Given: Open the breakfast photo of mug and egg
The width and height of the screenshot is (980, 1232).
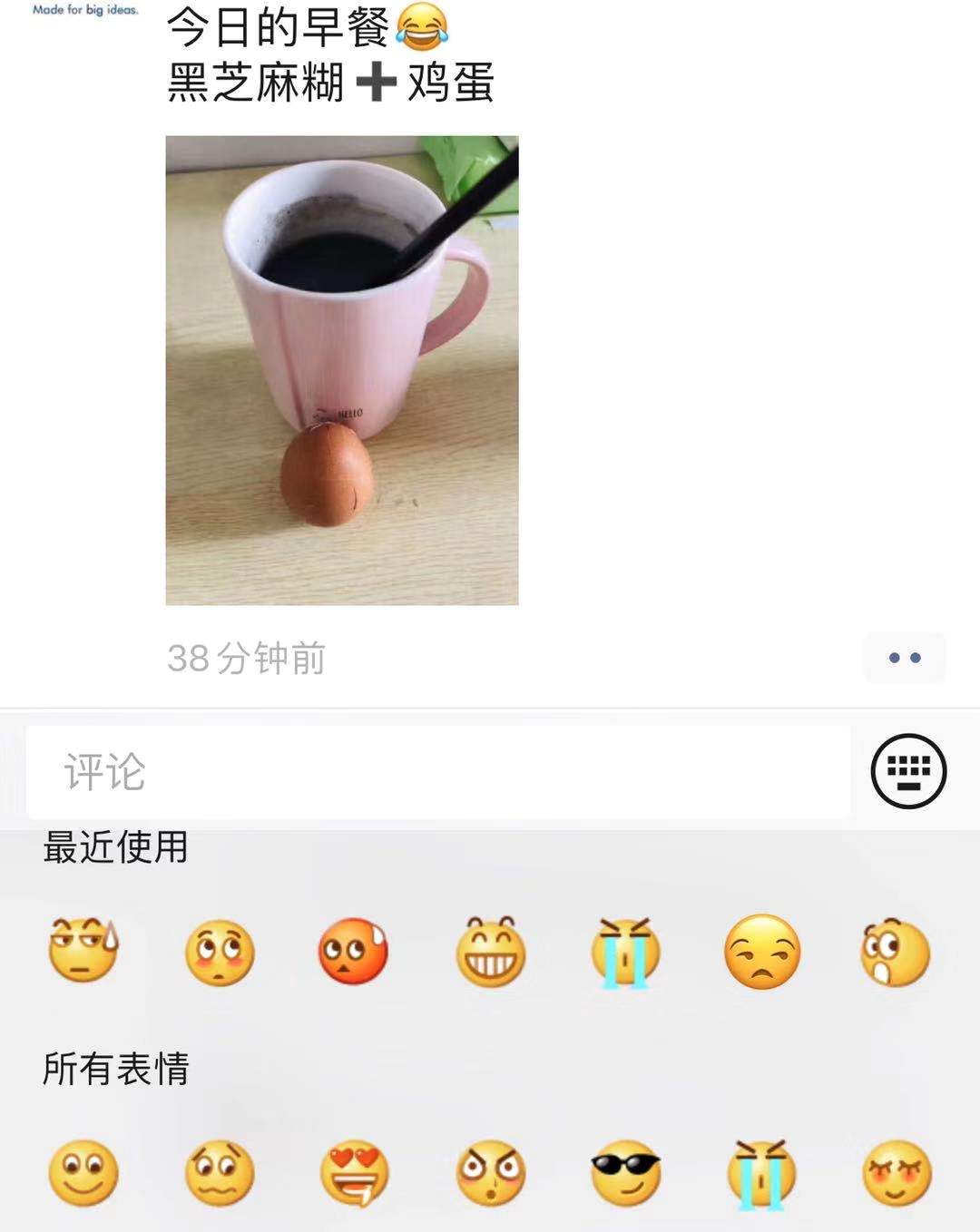Looking at the screenshot, I should (x=341, y=370).
